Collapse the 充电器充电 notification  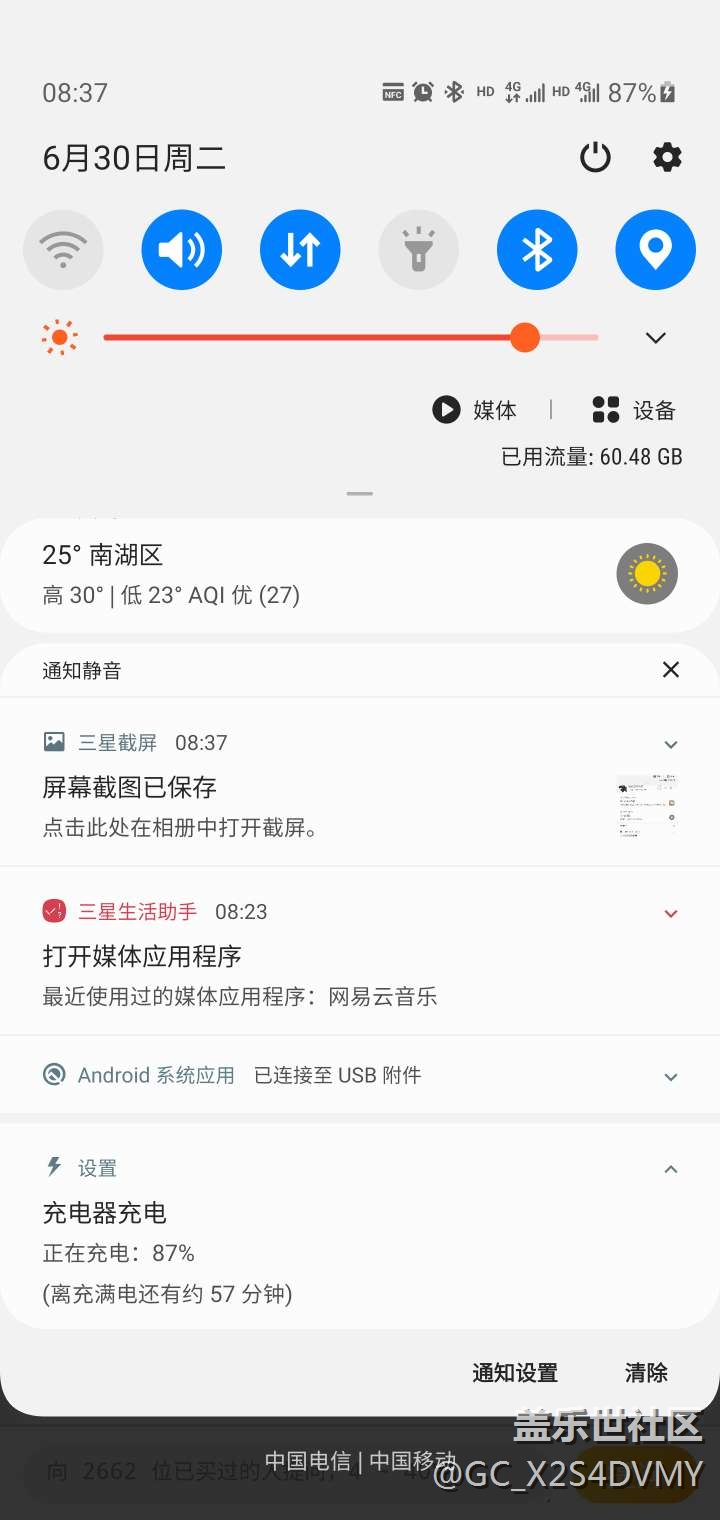[x=671, y=1169]
